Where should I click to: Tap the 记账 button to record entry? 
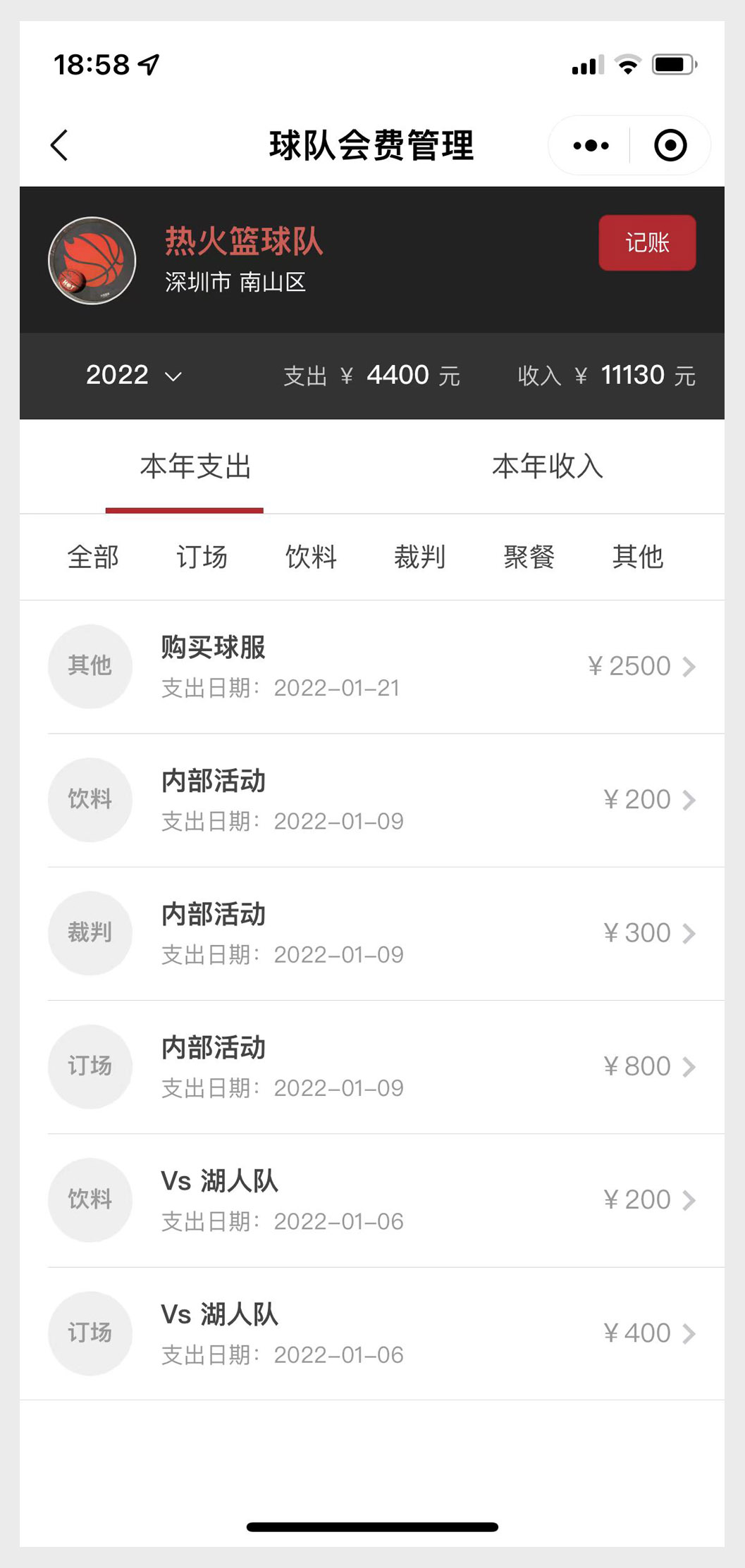tap(647, 242)
